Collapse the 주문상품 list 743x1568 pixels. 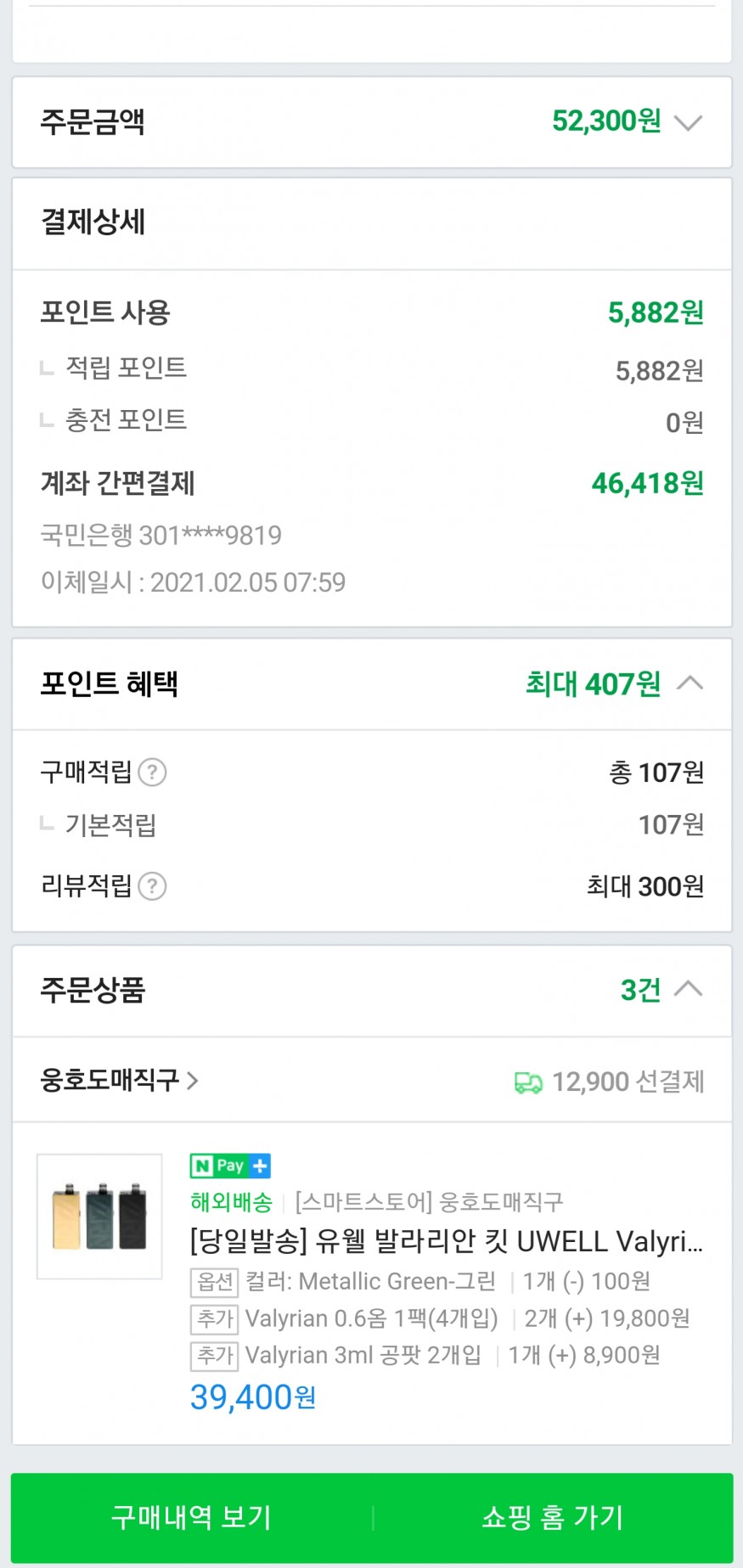pos(689,989)
